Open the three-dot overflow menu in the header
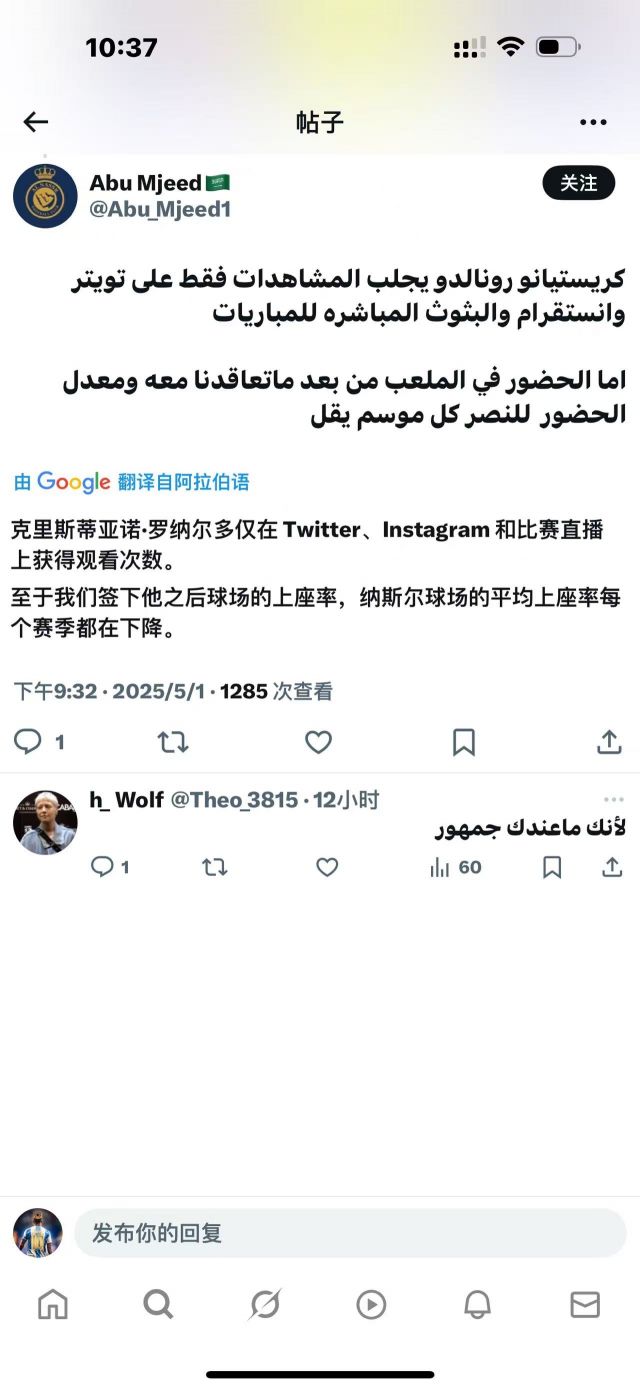This screenshot has height=1390, width=640. [593, 122]
